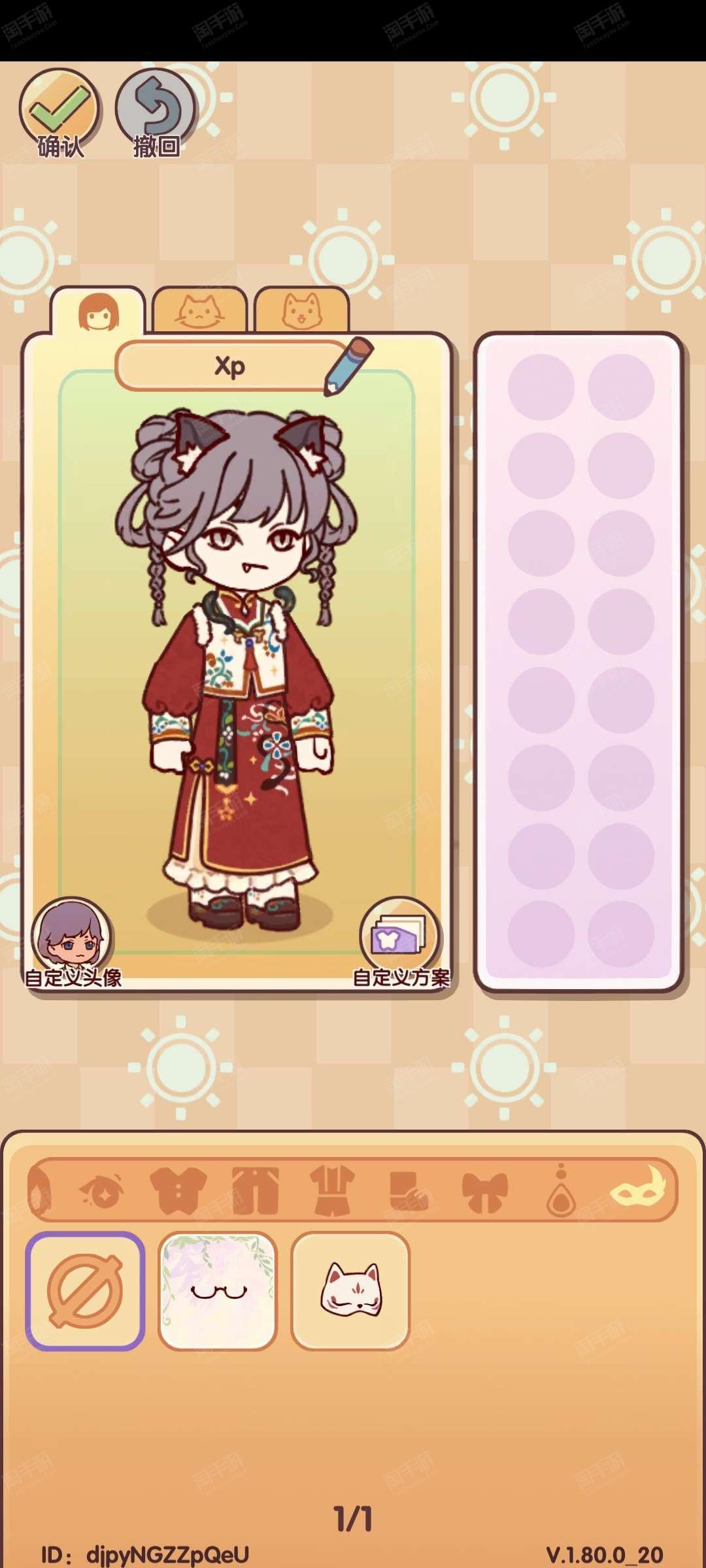Viewport: 706px width, 1568px height.
Task: Switch to the human character tab
Action: click(x=98, y=311)
